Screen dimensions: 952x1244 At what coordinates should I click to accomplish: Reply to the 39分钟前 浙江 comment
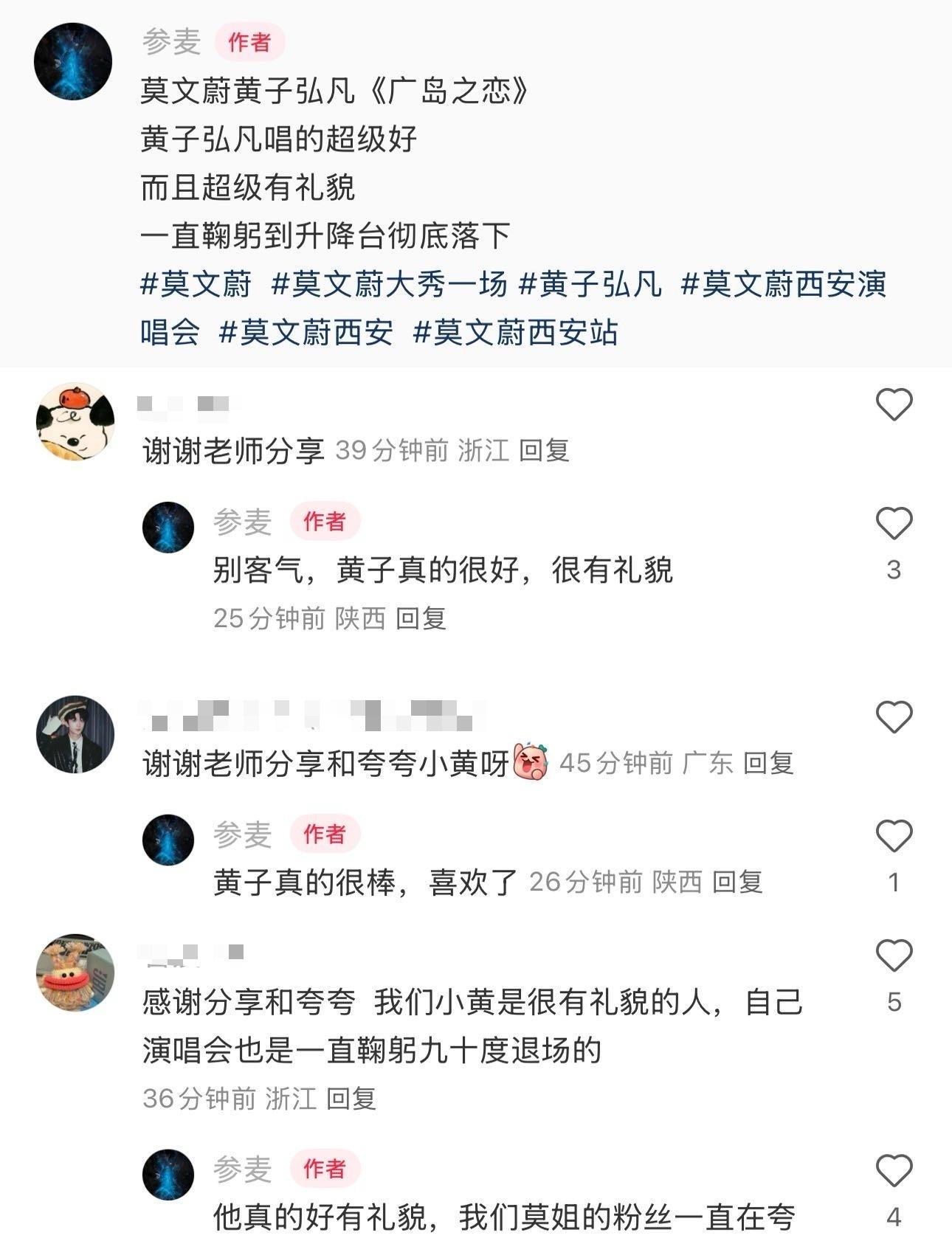[544, 450]
